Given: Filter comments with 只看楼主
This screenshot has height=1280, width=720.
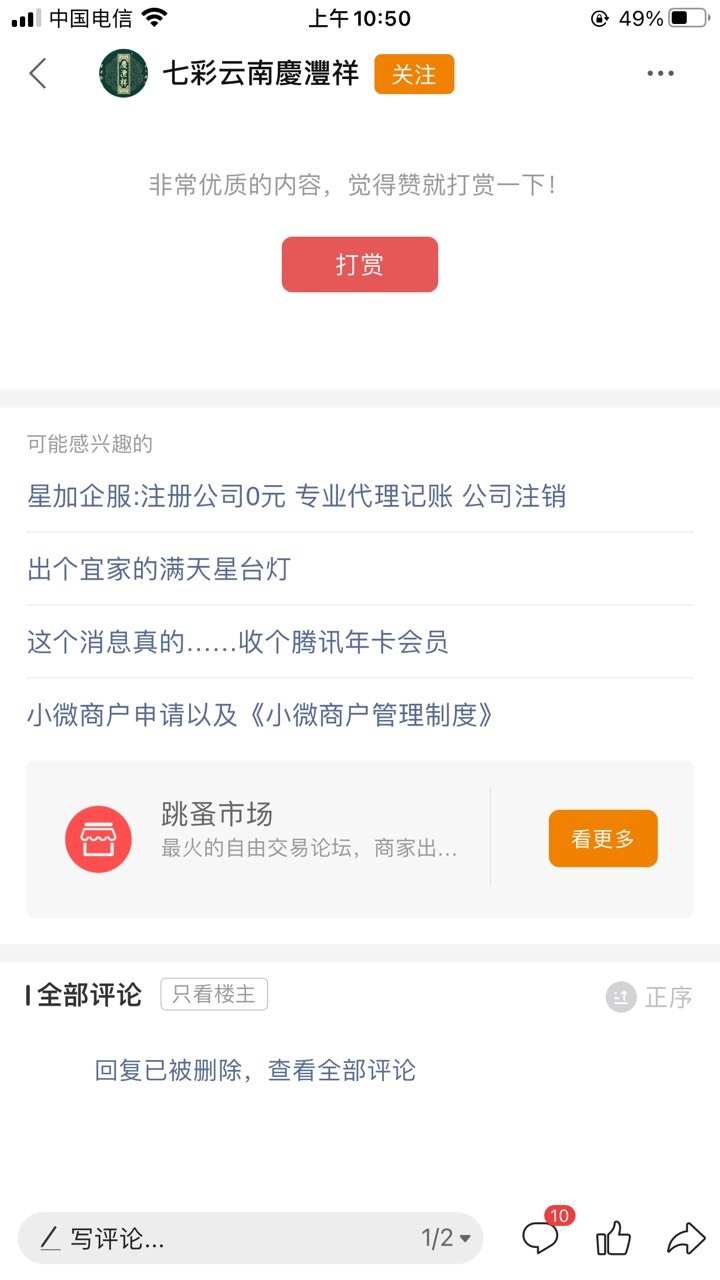Looking at the screenshot, I should click(214, 994).
